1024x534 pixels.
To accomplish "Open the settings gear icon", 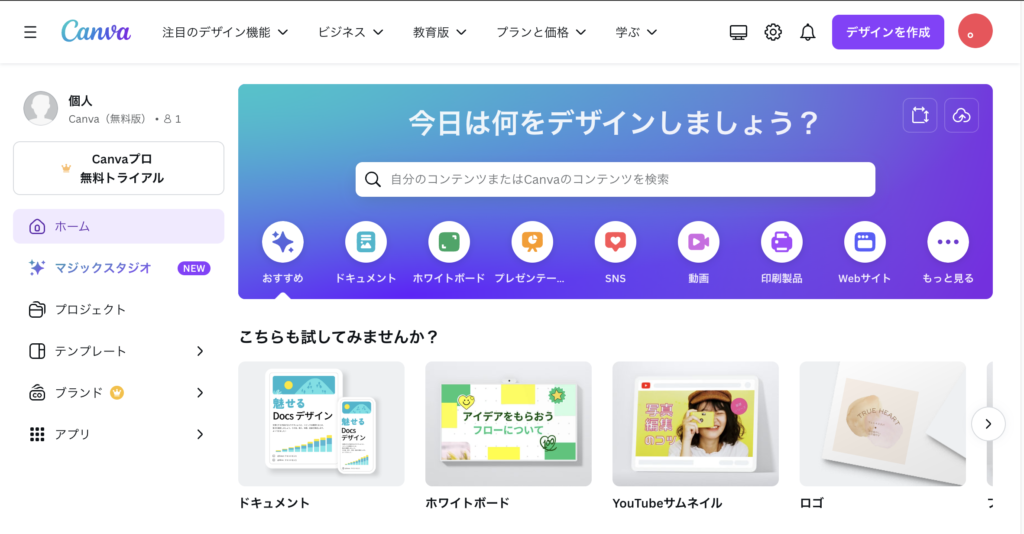I will (x=773, y=32).
